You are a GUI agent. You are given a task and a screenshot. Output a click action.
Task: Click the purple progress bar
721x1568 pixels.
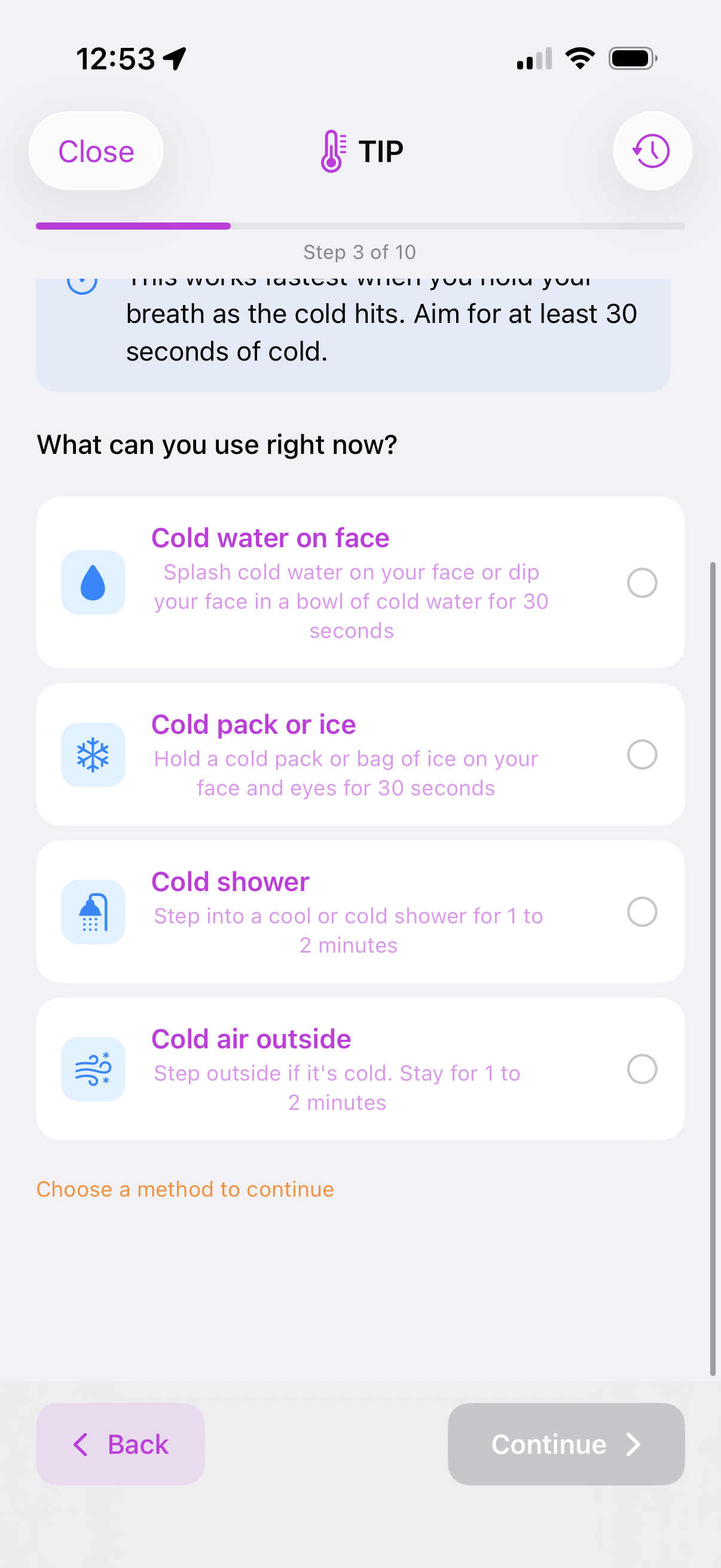(x=133, y=226)
